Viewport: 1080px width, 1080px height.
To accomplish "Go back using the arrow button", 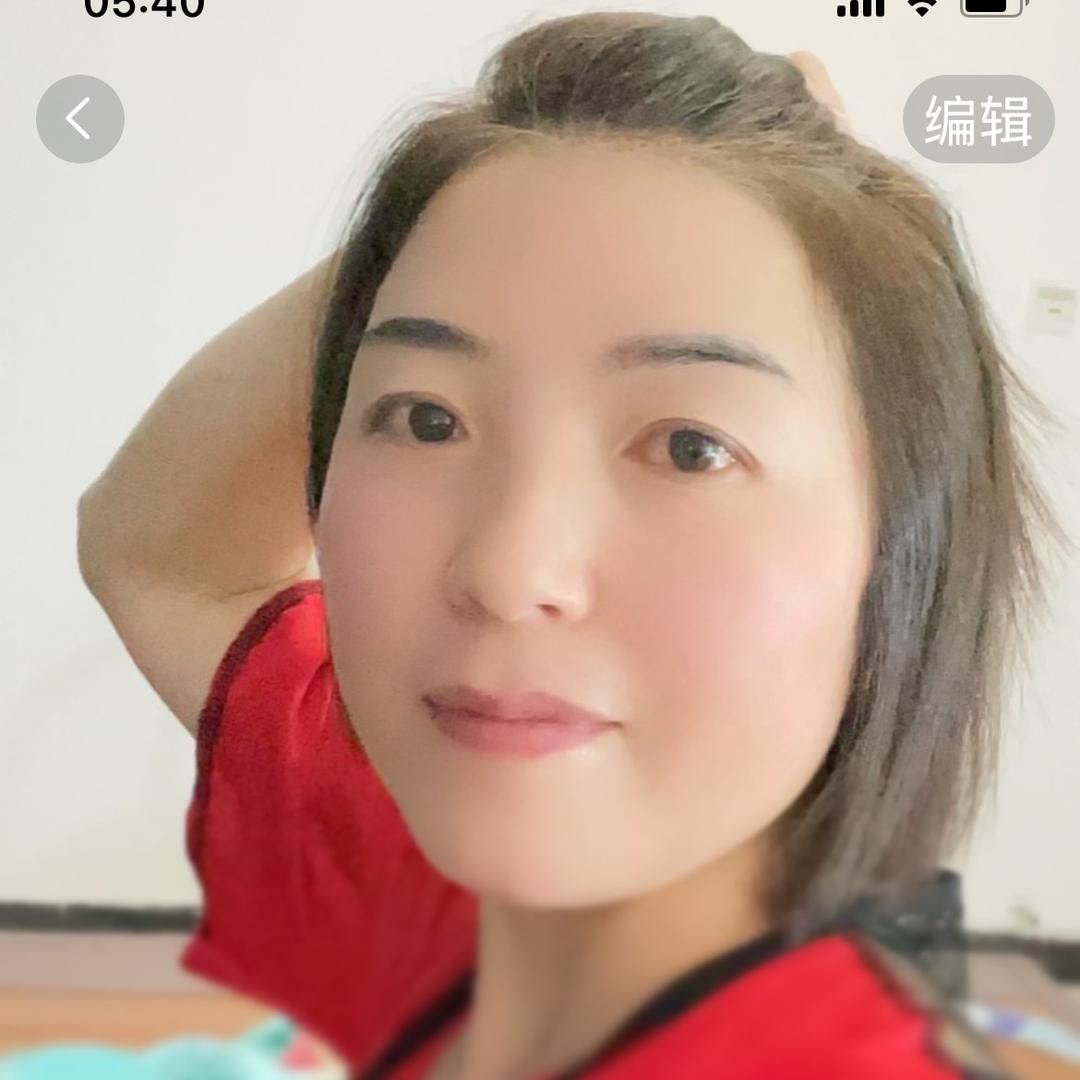I will tap(80, 119).
